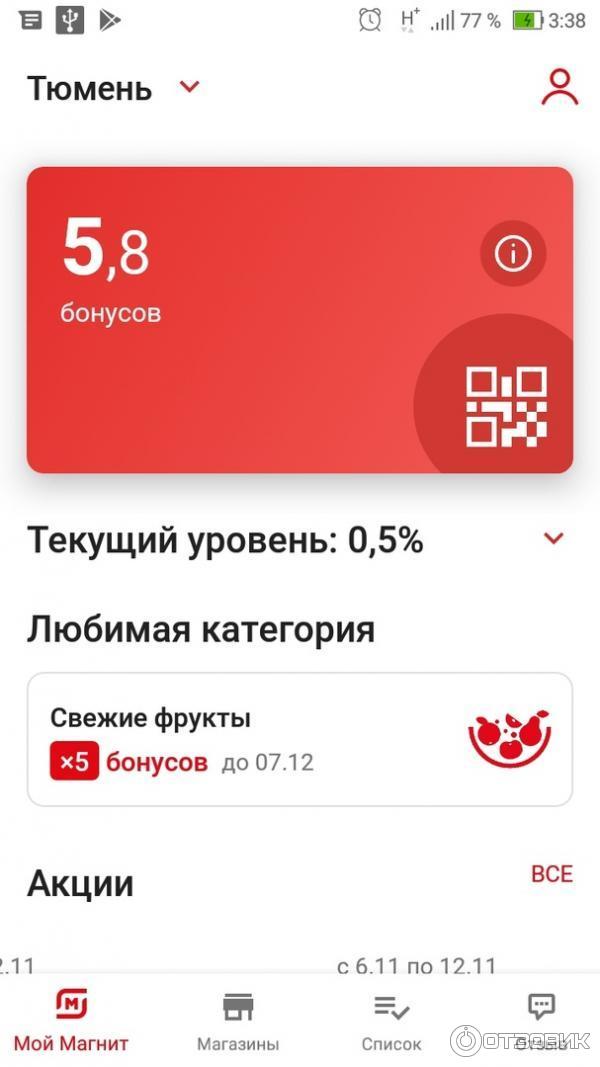This screenshot has height=1067, width=600.
Task: Open the Тюмень city dropdown
Action: [x=188, y=87]
